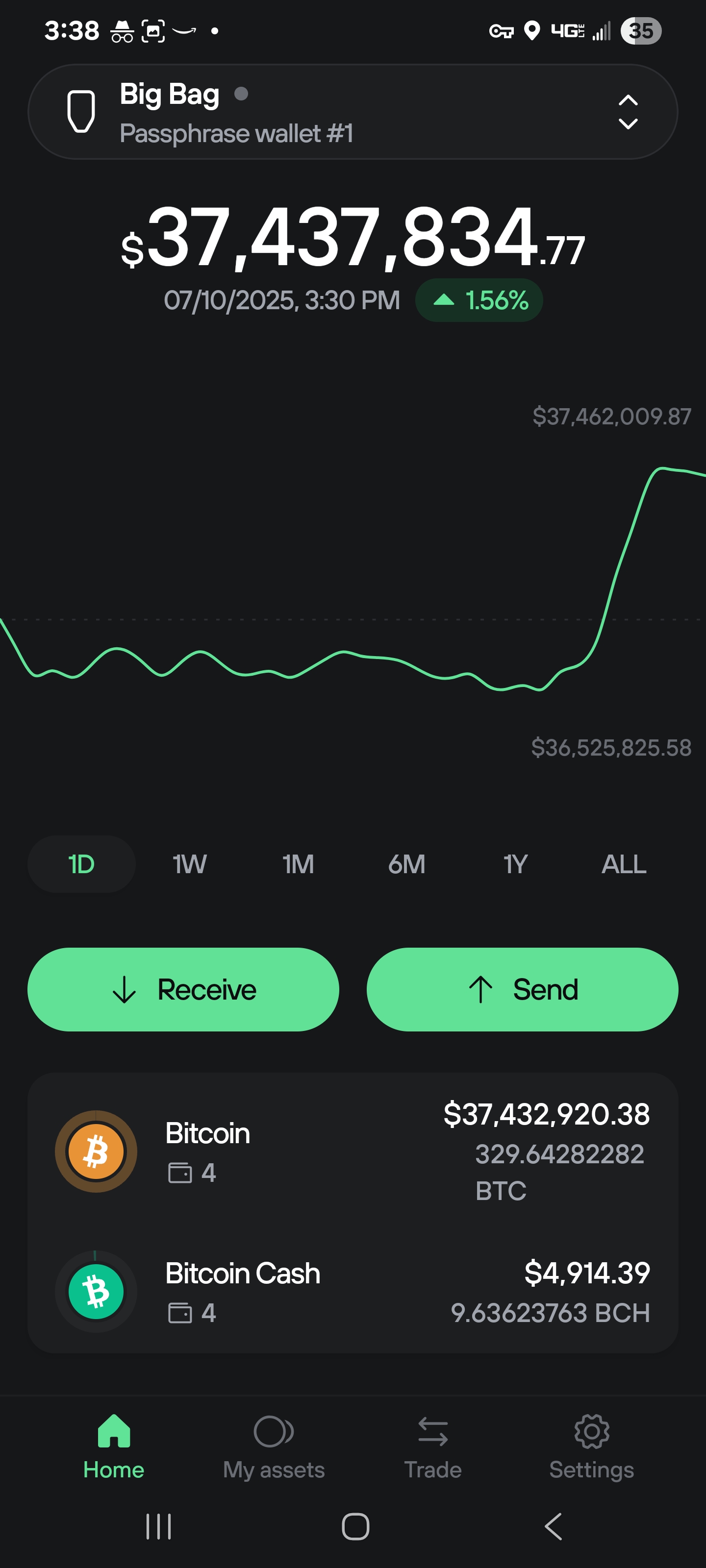706x1568 pixels.
Task: Tap the Send button
Action: click(x=522, y=989)
